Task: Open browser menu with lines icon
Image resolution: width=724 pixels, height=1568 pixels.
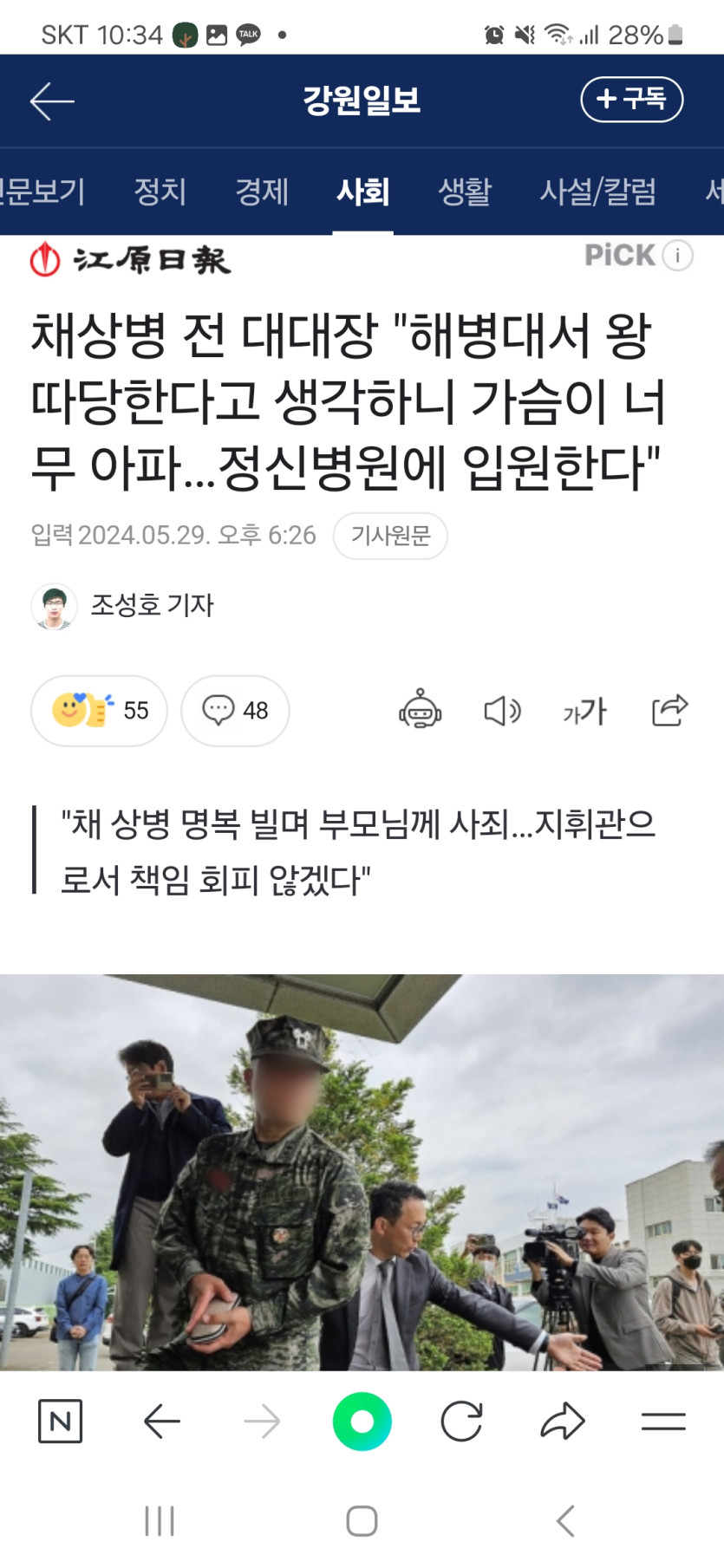Action: 663,1422
